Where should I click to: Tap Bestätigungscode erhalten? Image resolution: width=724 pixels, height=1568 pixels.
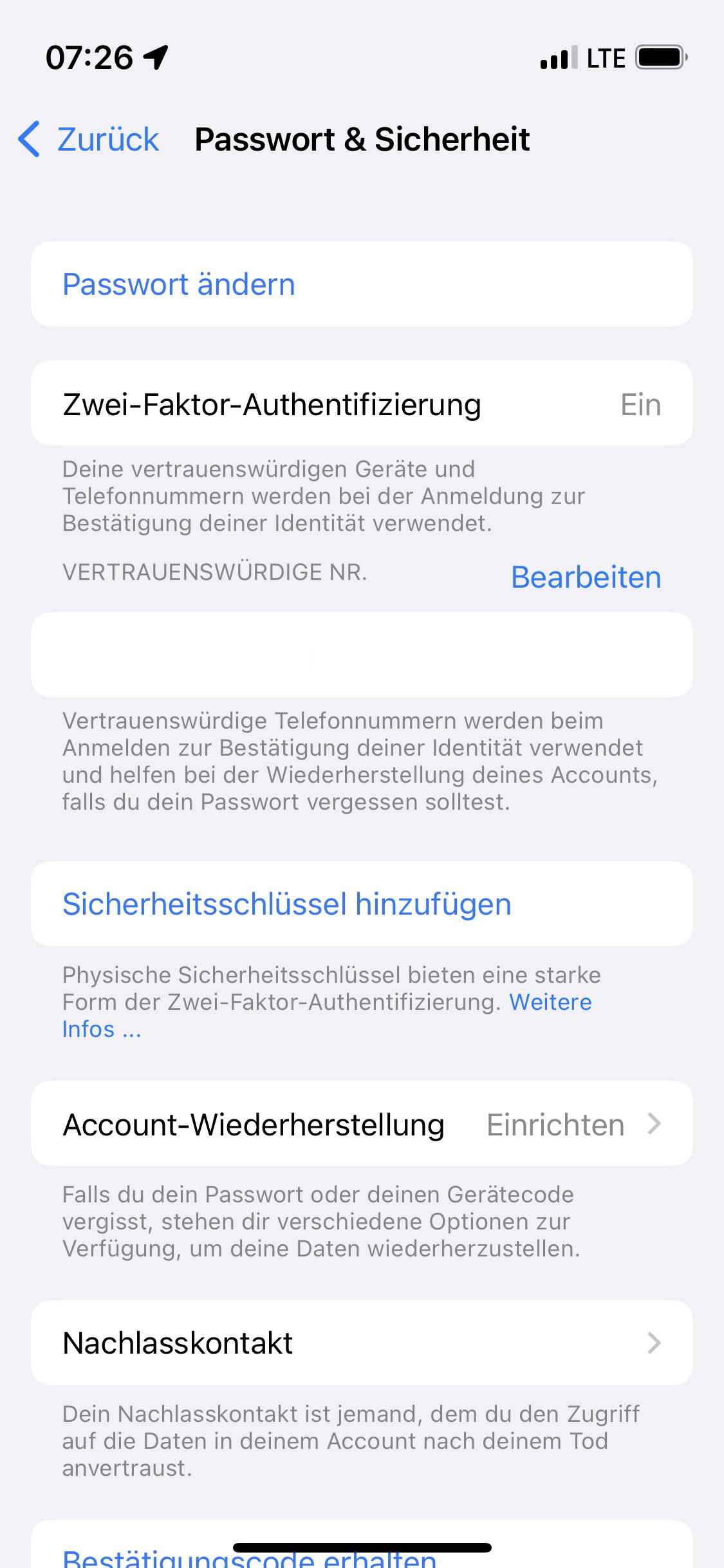250,1556
